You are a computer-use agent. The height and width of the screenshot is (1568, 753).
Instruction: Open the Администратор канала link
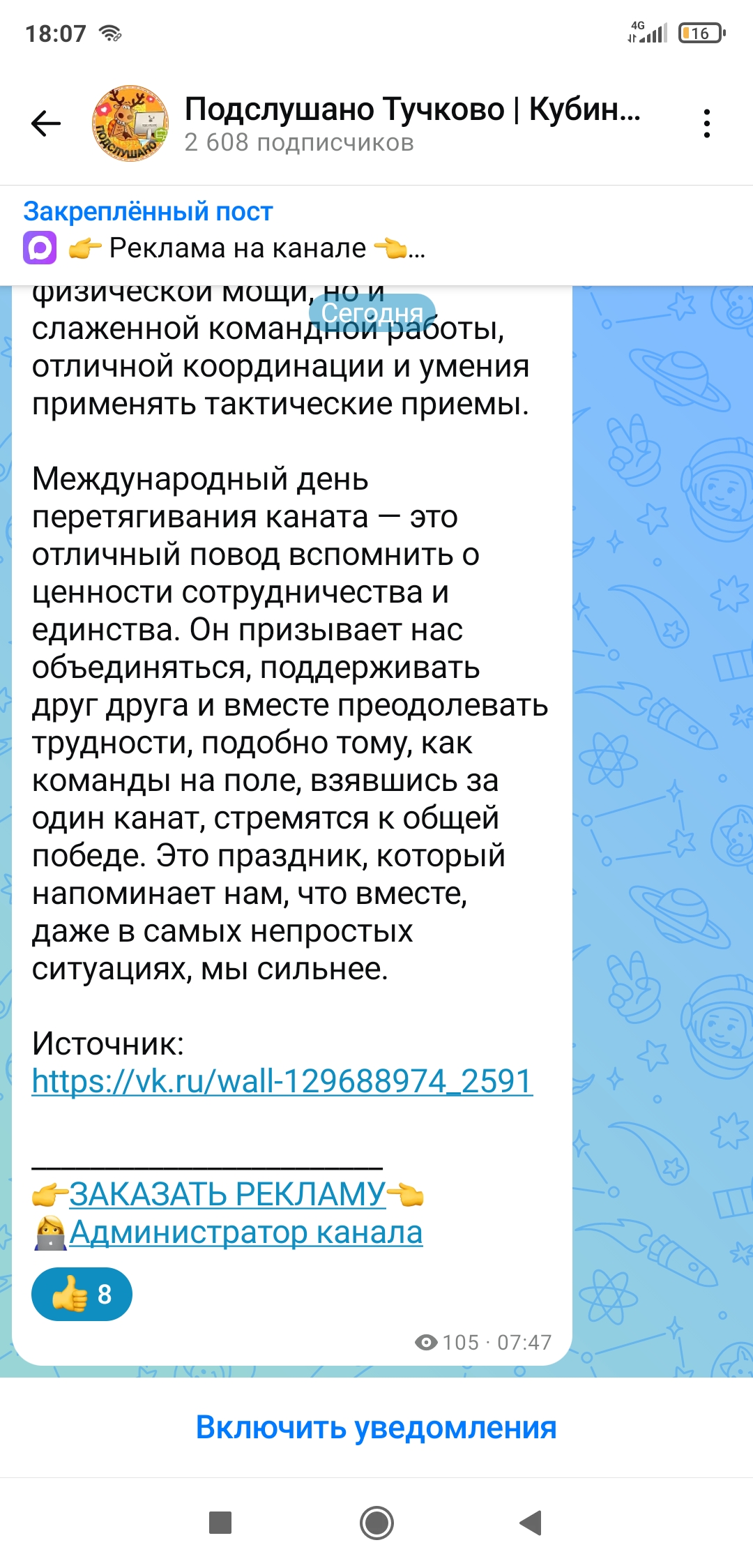pyautogui.click(x=245, y=1232)
